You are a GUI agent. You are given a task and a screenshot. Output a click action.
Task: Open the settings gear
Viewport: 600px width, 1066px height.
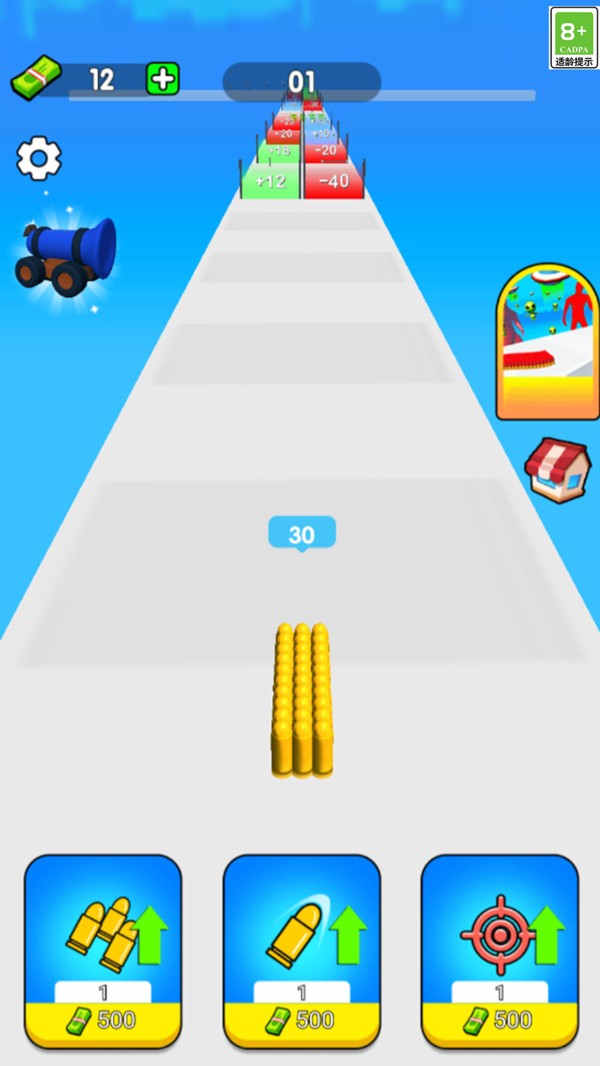(x=39, y=158)
